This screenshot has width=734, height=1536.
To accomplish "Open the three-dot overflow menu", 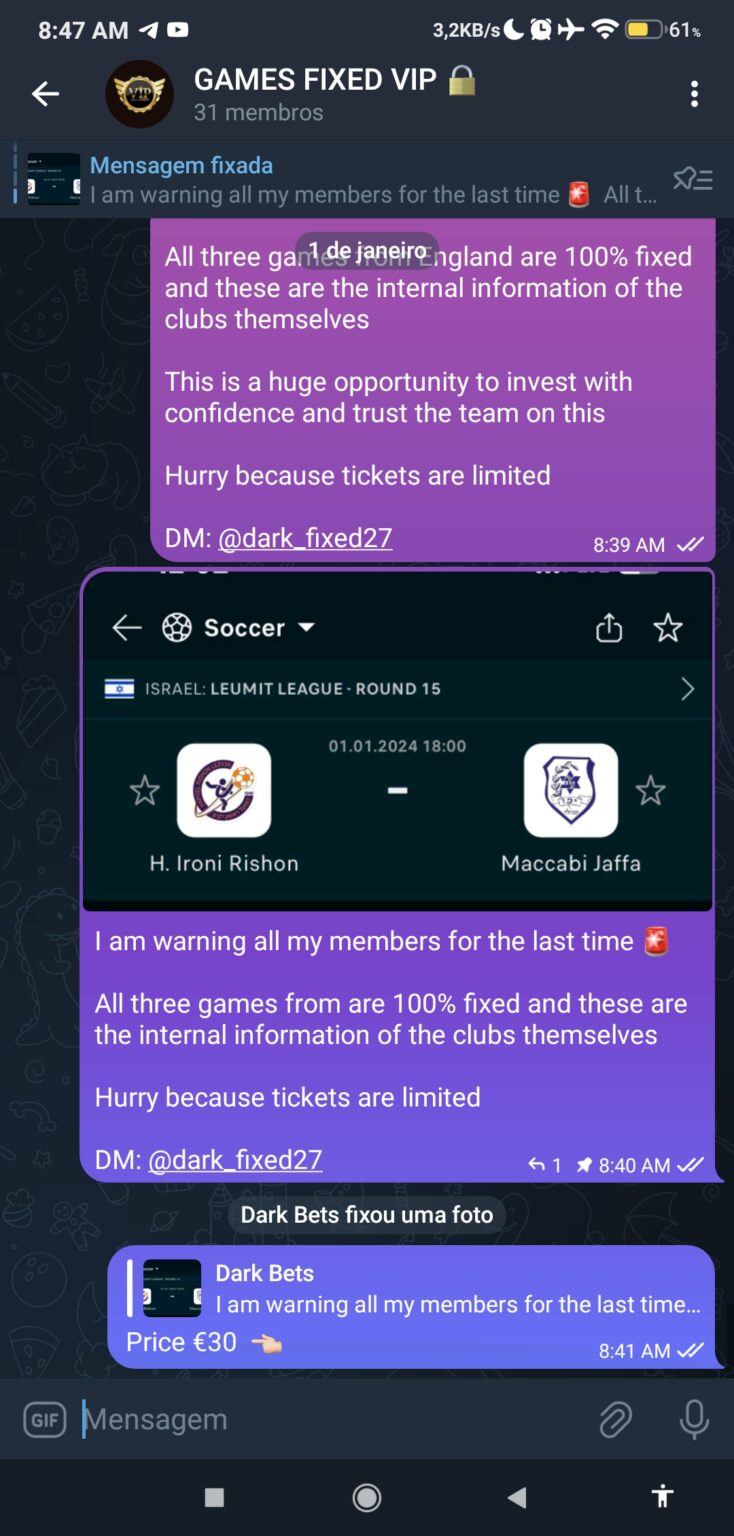I will [x=694, y=94].
